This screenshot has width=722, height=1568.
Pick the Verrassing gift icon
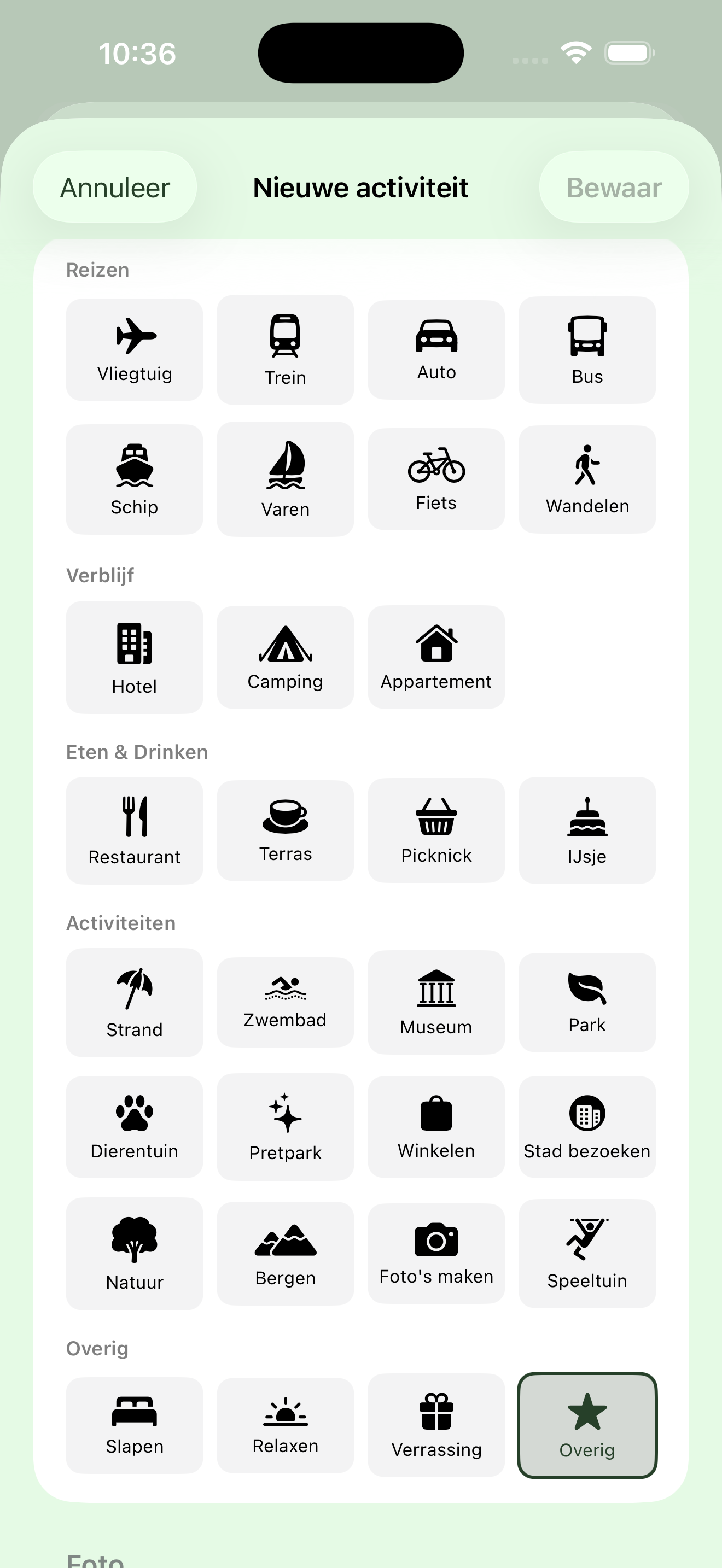[436, 1427]
